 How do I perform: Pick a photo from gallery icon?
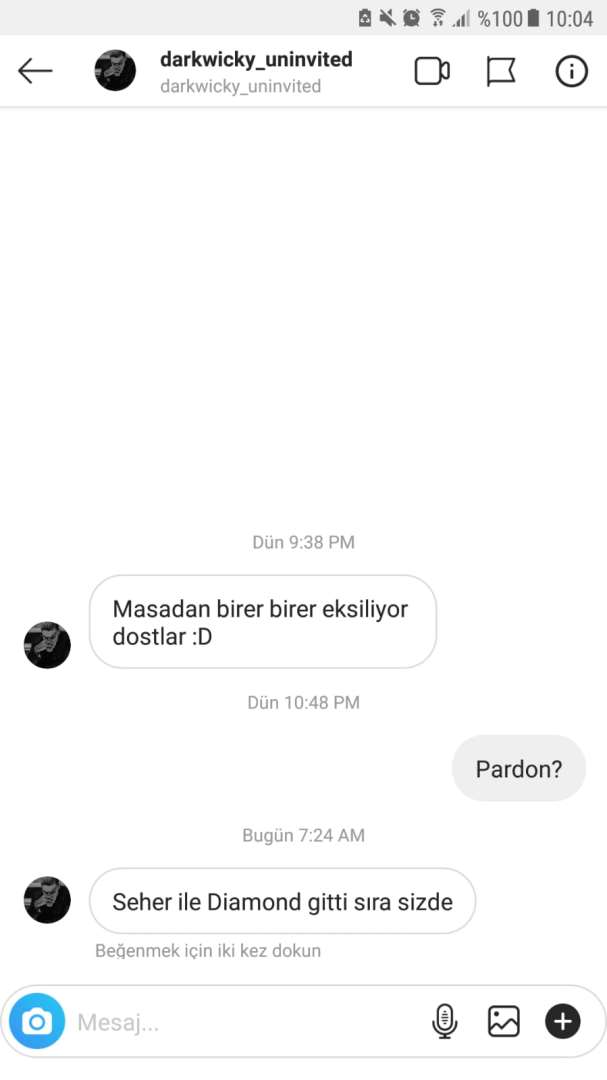503,1021
